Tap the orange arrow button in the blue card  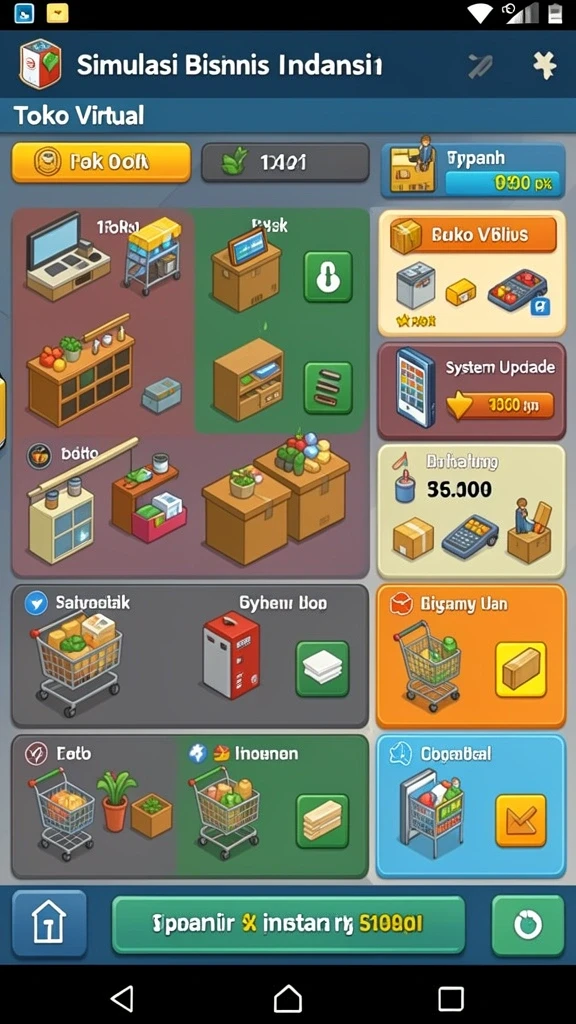pos(520,820)
